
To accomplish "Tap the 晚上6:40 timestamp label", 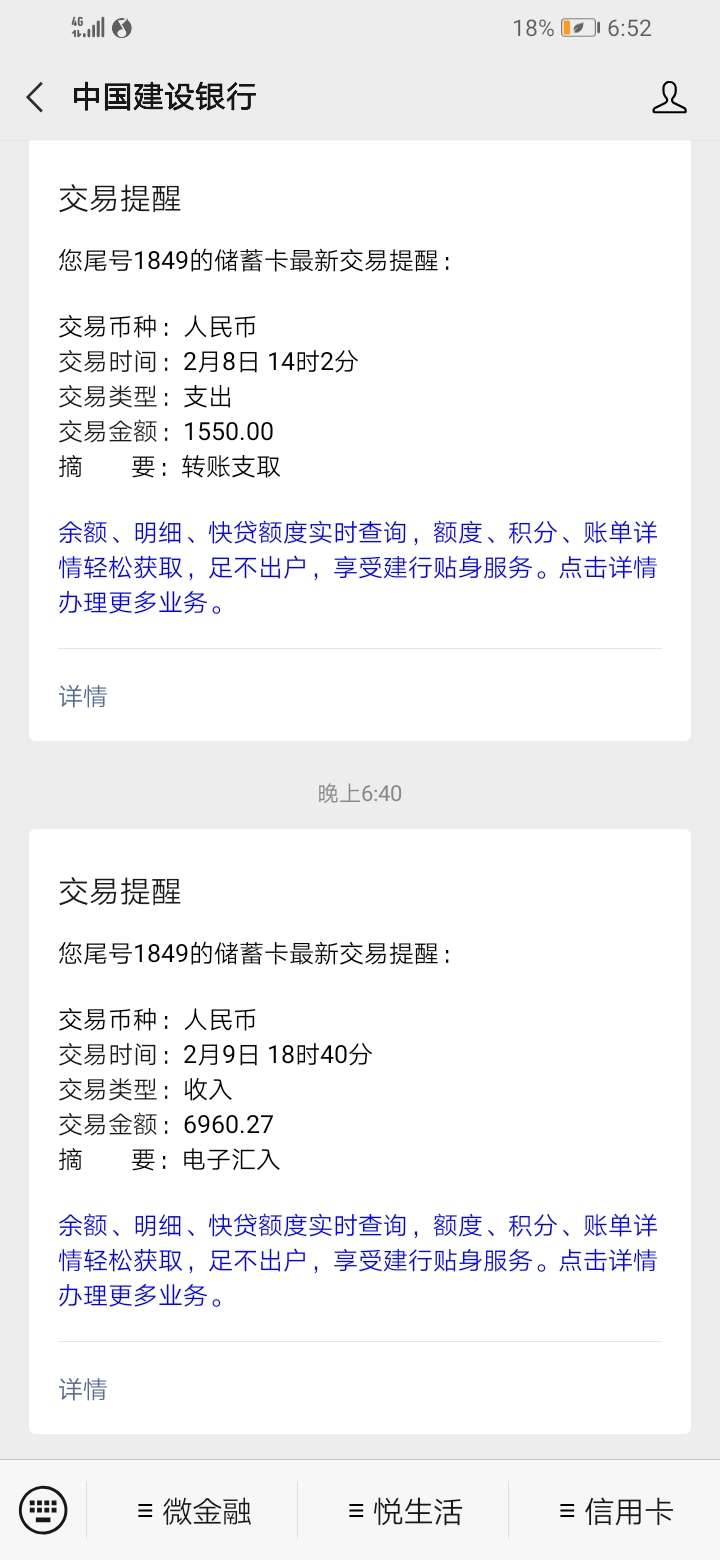I will coord(360,793).
